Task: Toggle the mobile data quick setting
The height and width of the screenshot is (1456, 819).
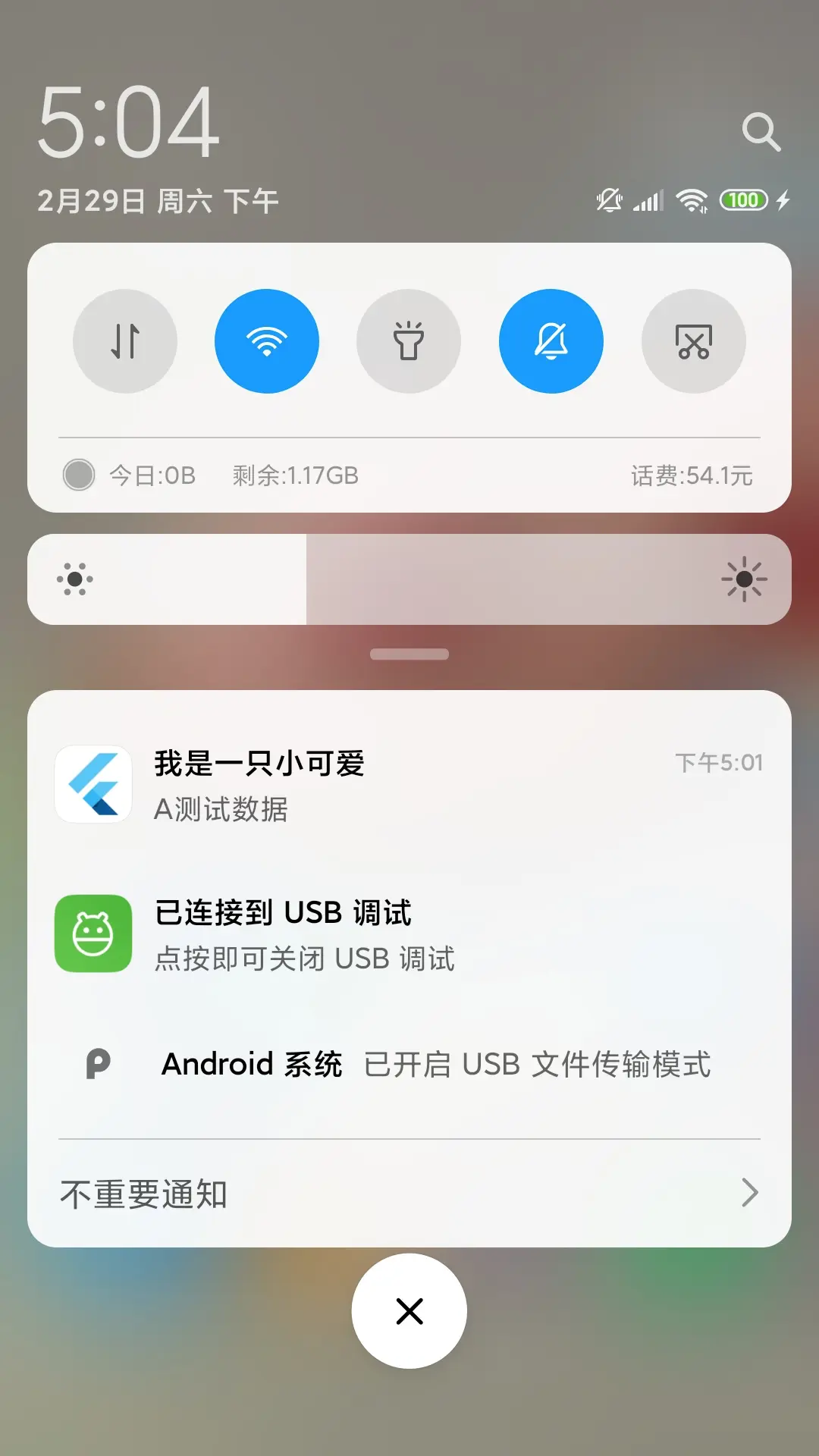Action: (x=125, y=341)
